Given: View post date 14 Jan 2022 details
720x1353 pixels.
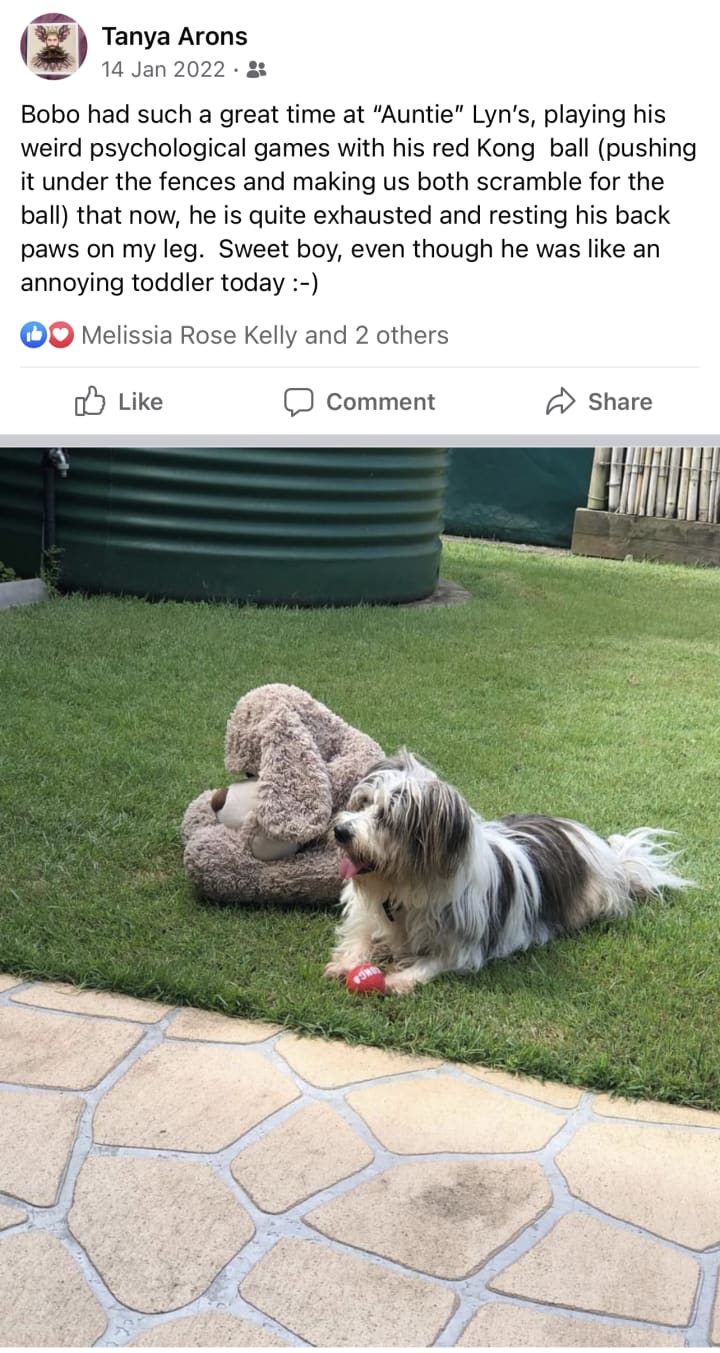Looking at the screenshot, I should [x=163, y=69].
